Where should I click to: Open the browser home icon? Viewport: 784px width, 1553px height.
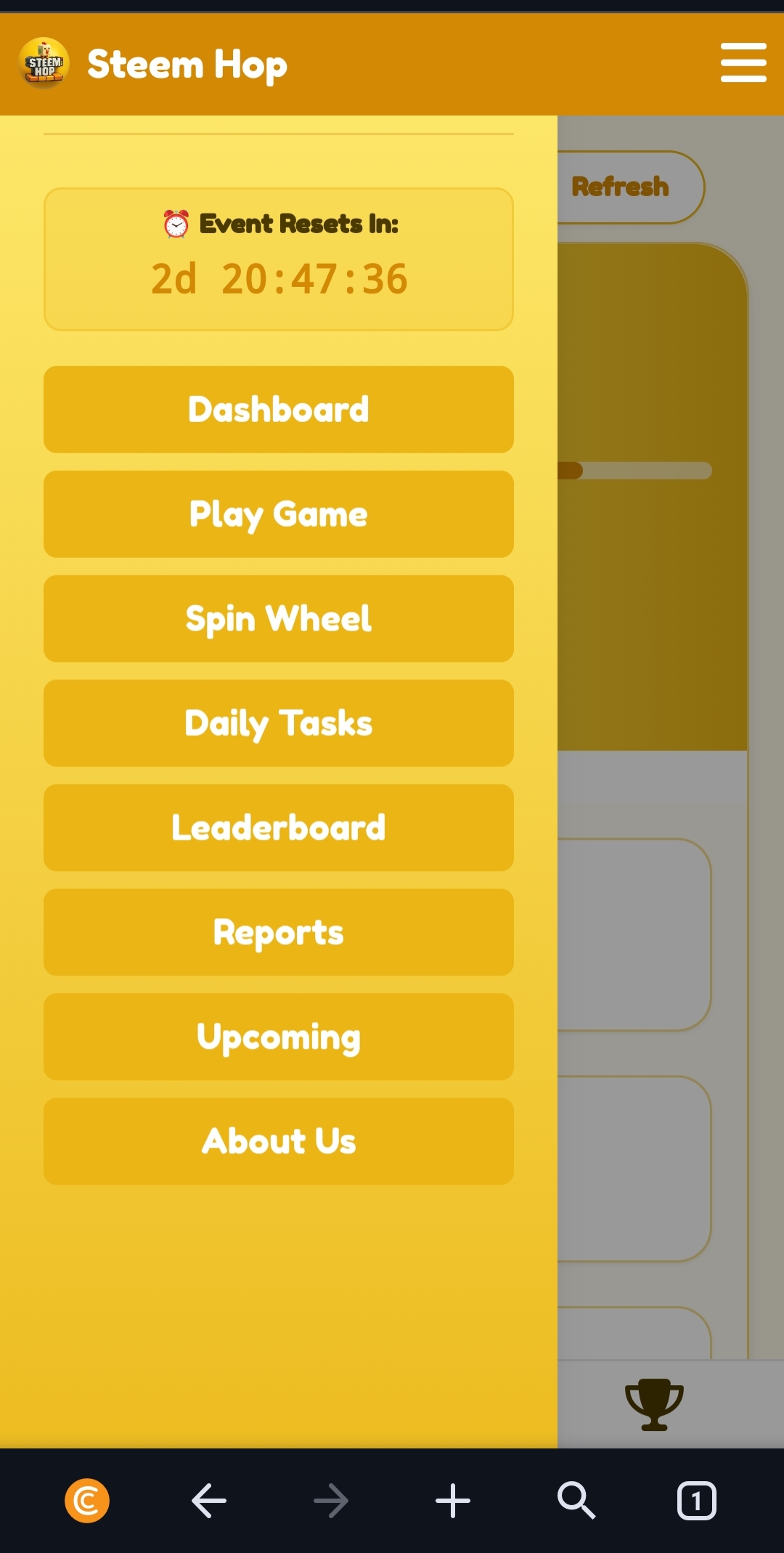[87, 1501]
